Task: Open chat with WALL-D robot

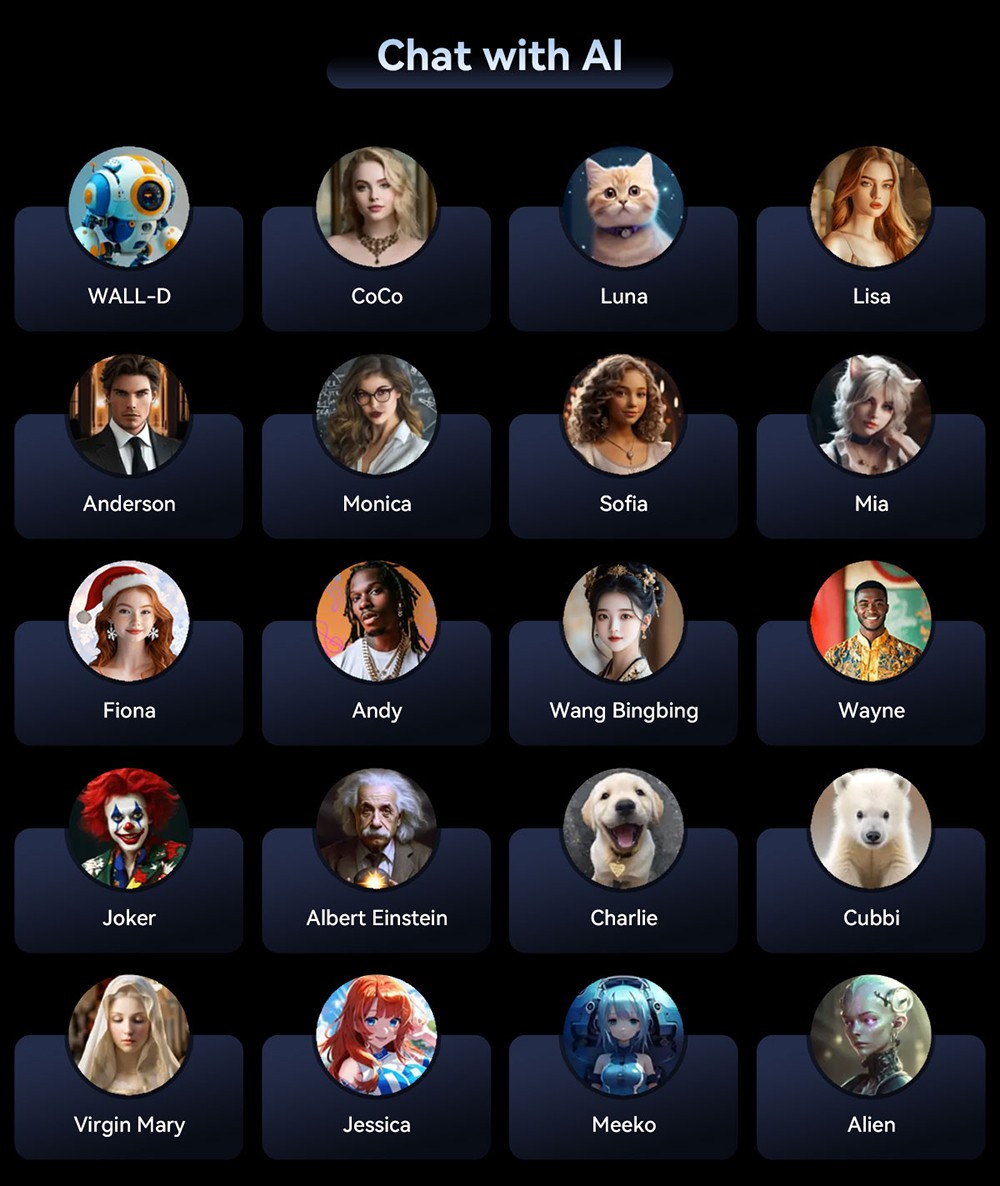Action: point(129,268)
